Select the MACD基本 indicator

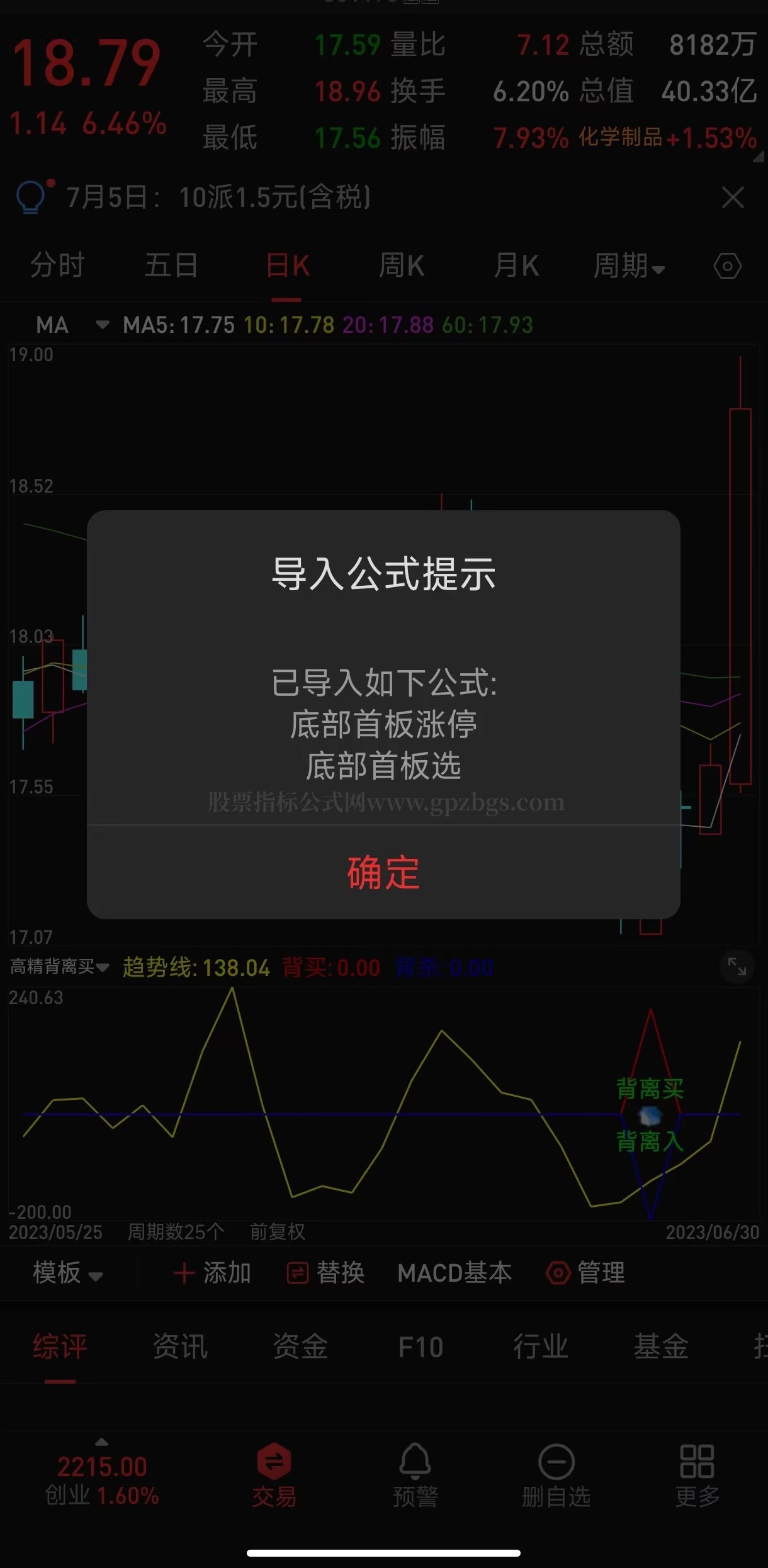click(x=455, y=1273)
